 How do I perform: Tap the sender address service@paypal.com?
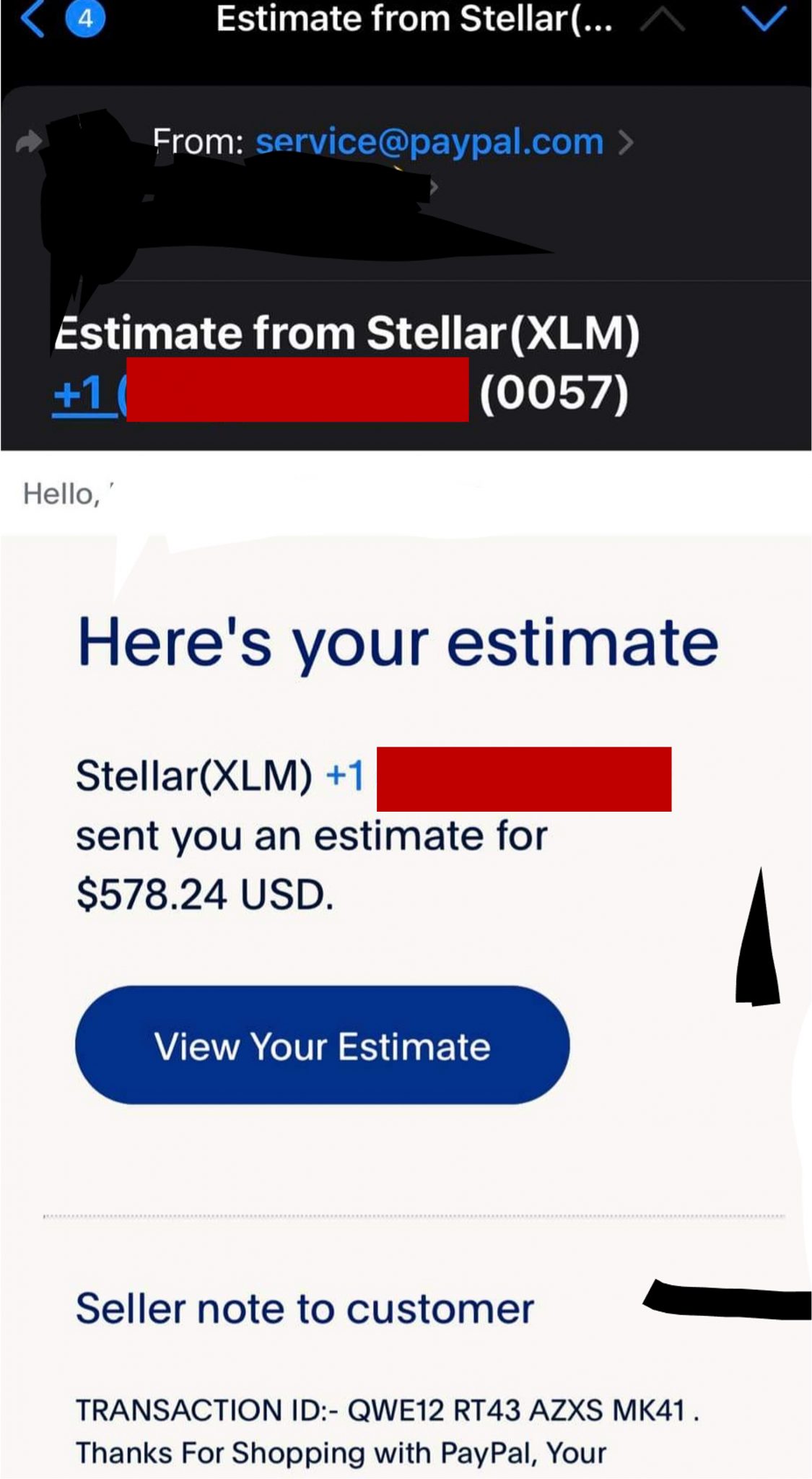coord(429,142)
